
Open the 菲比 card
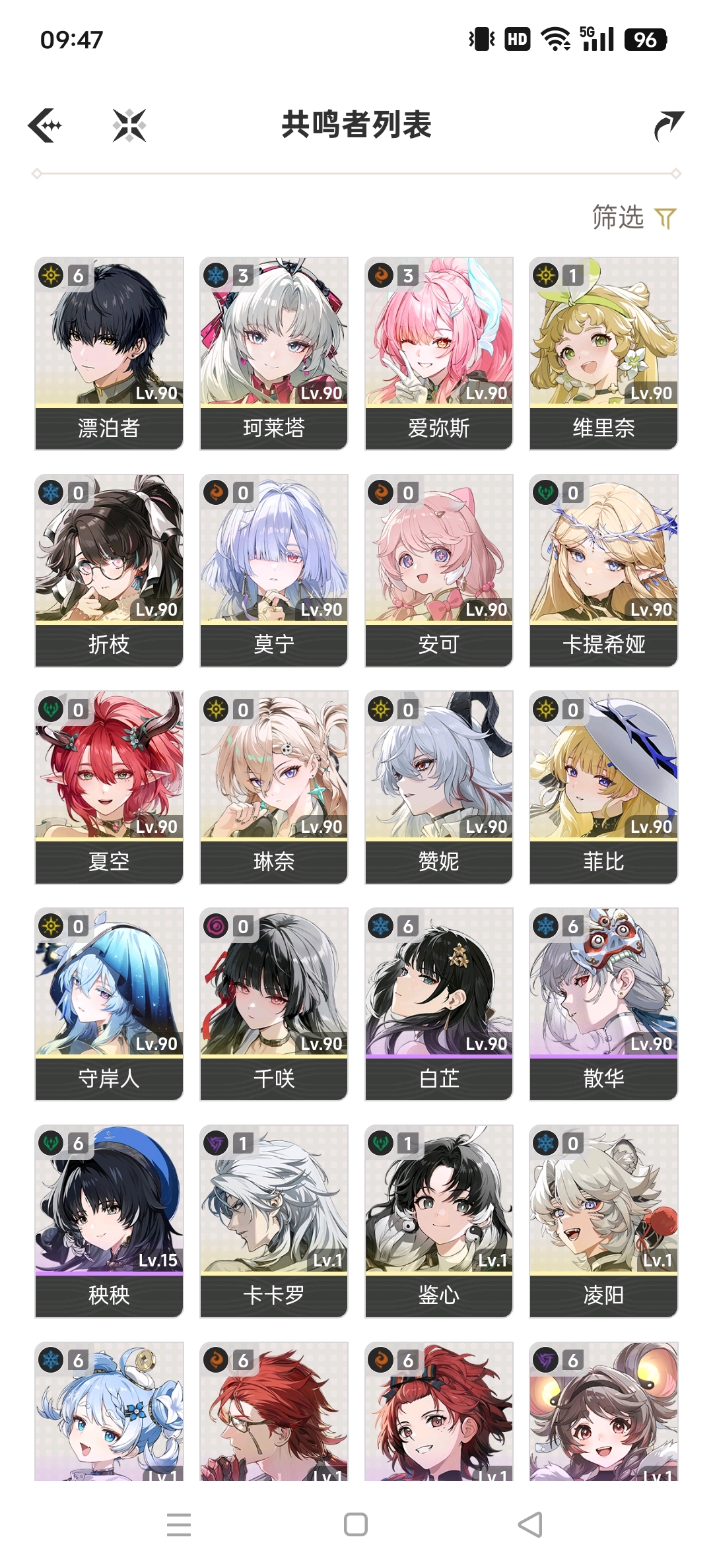[x=603, y=787]
